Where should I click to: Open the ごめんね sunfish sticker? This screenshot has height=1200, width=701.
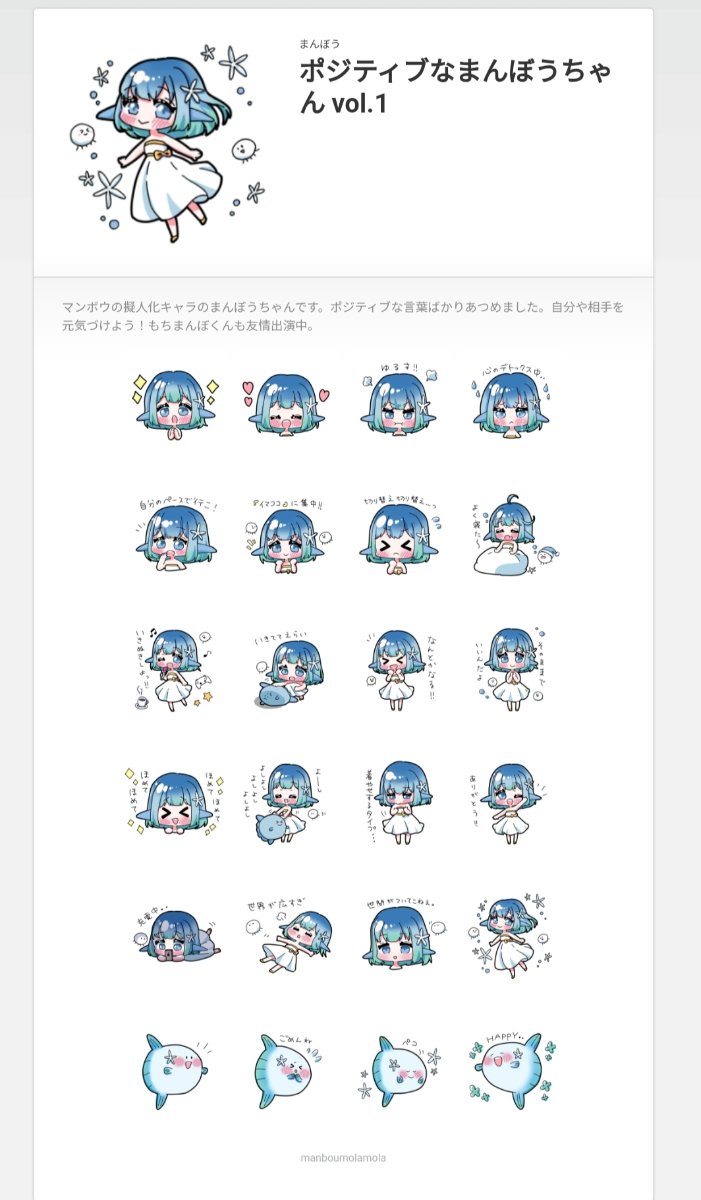[x=288, y=1070]
